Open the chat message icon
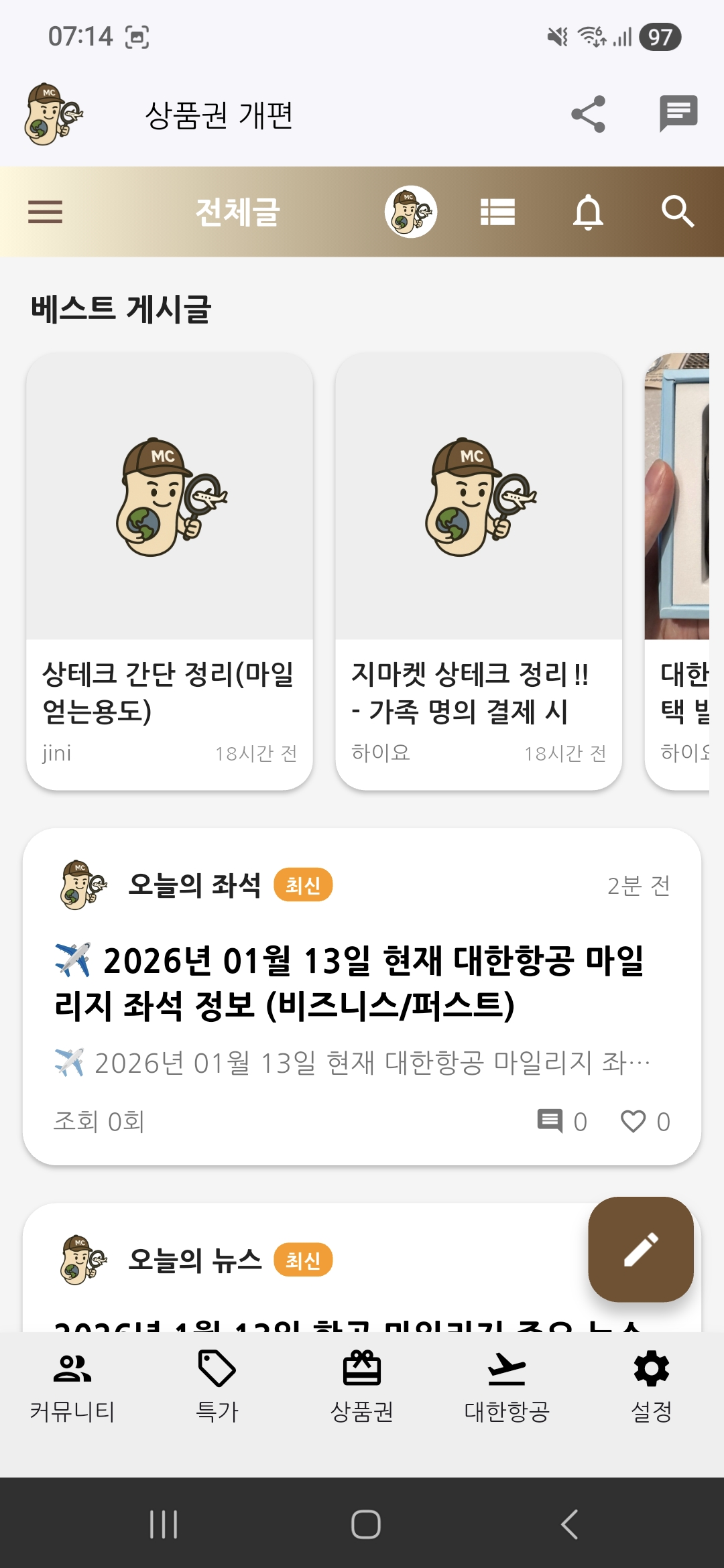Viewport: 724px width, 1568px height. tap(678, 114)
